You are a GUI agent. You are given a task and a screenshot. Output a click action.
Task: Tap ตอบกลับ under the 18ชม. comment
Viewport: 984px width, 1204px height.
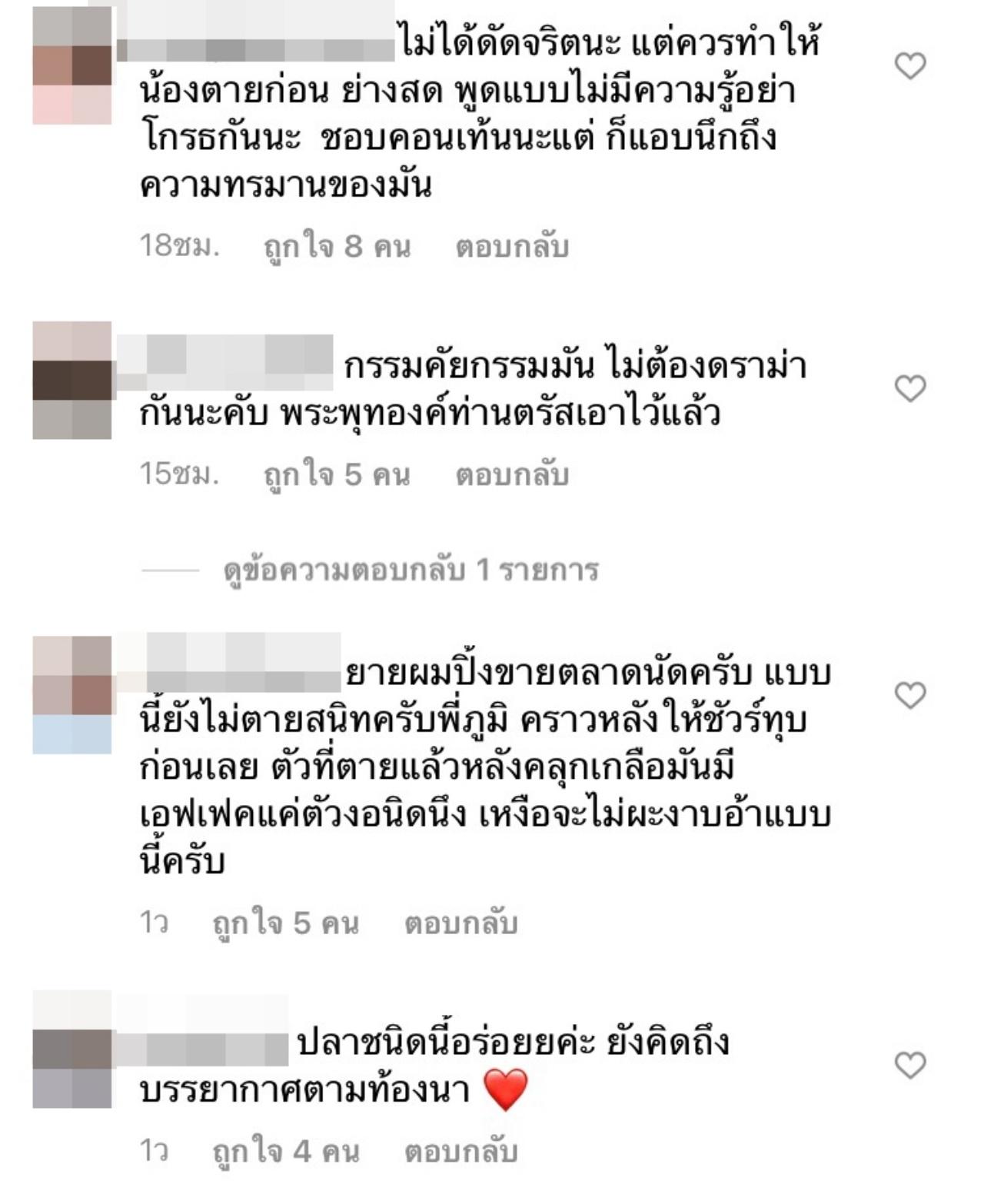(511, 247)
